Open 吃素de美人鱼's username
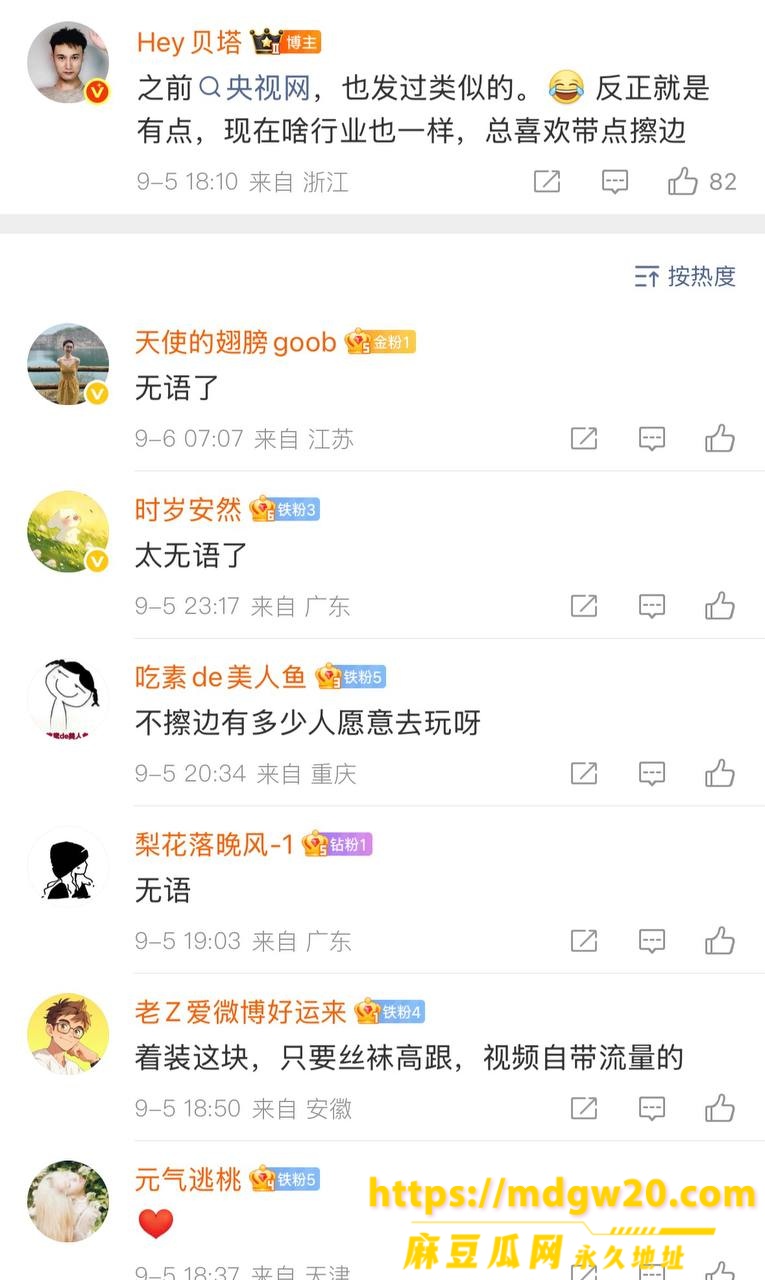The image size is (765, 1280). click(221, 677)
